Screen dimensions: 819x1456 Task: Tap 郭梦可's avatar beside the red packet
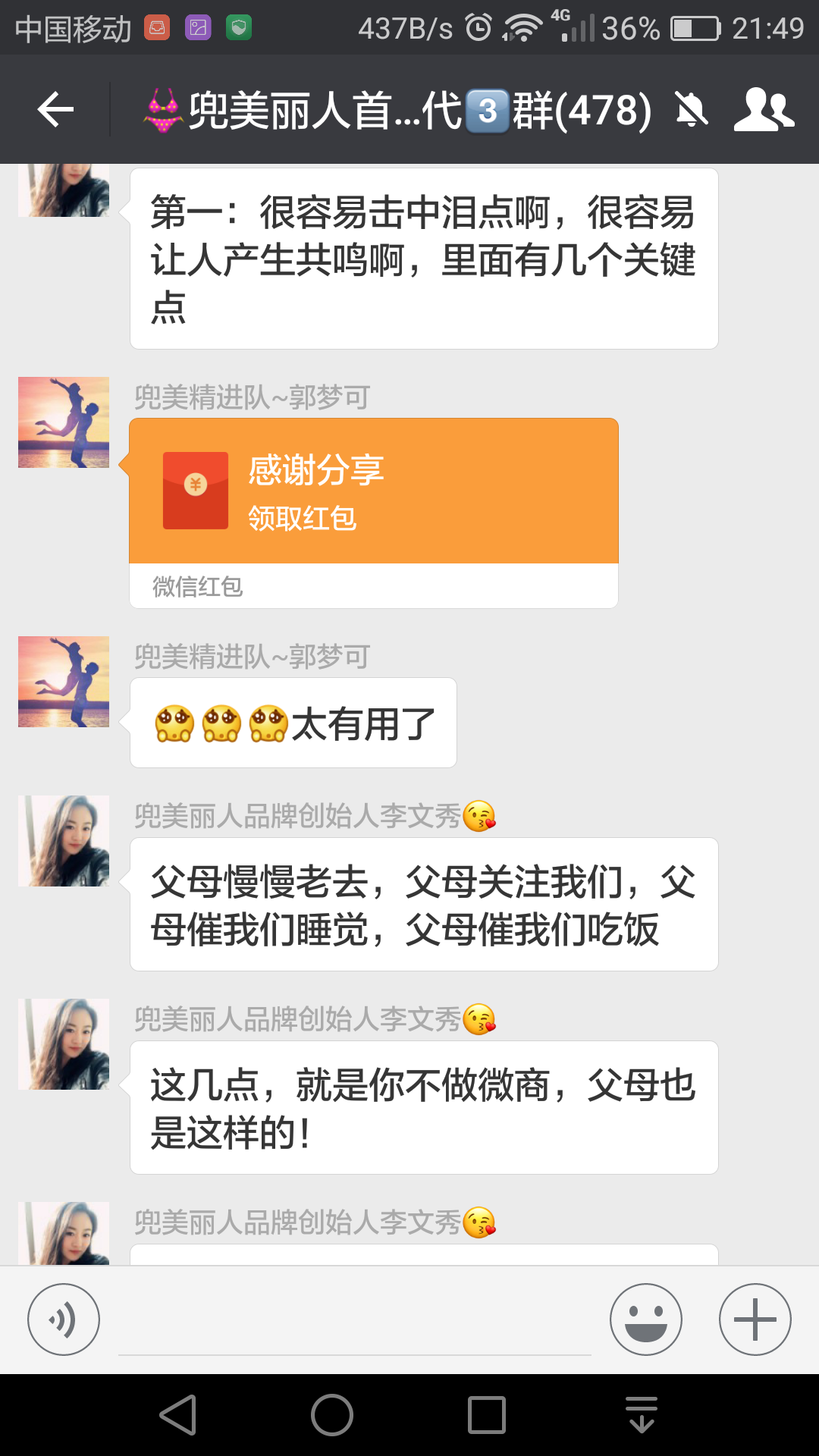click(x=64, y=422)
